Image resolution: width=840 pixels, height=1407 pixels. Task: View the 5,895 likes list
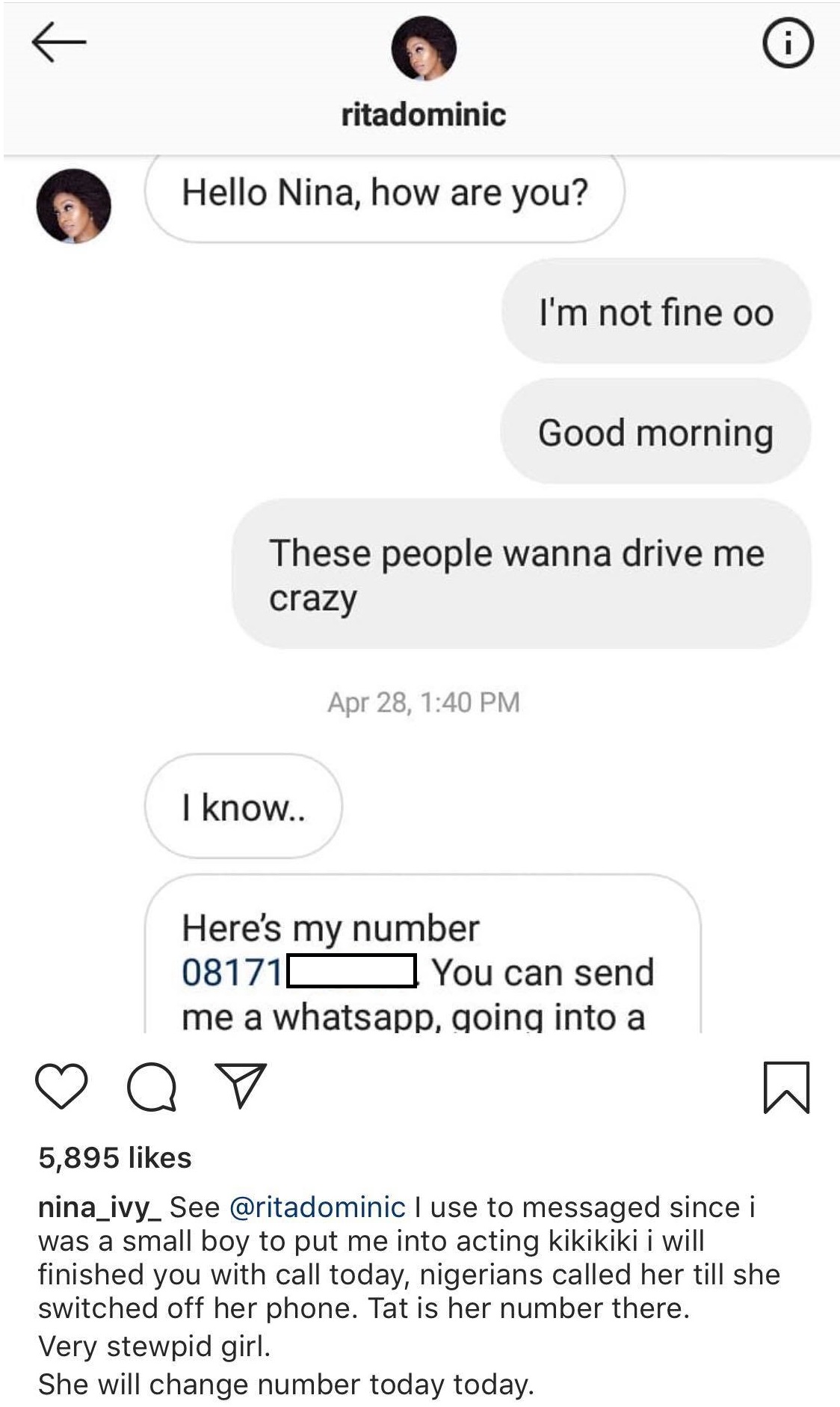coord(115,1157)
